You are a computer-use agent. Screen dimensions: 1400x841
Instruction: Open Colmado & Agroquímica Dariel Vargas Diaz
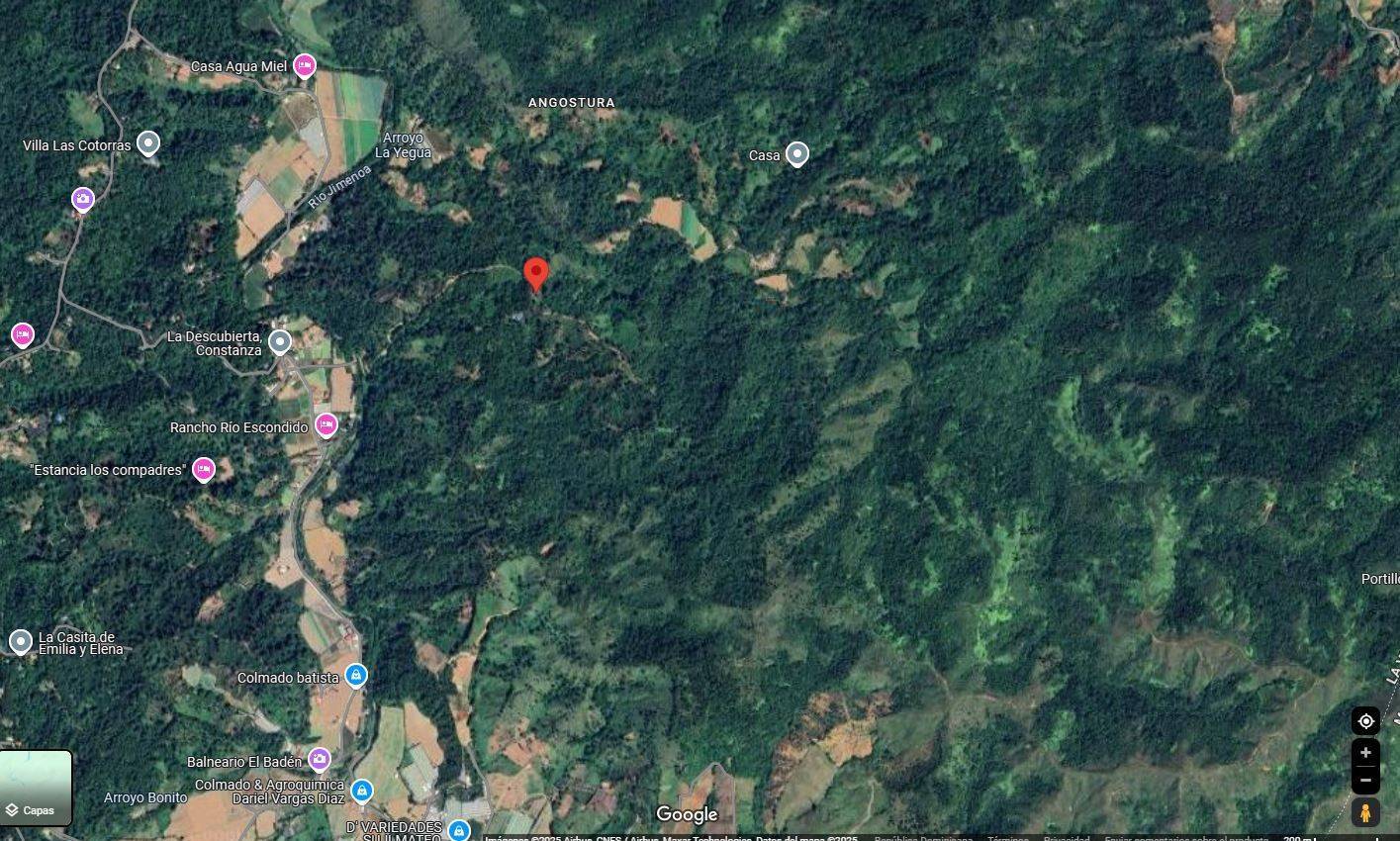[x=362, y=792]
